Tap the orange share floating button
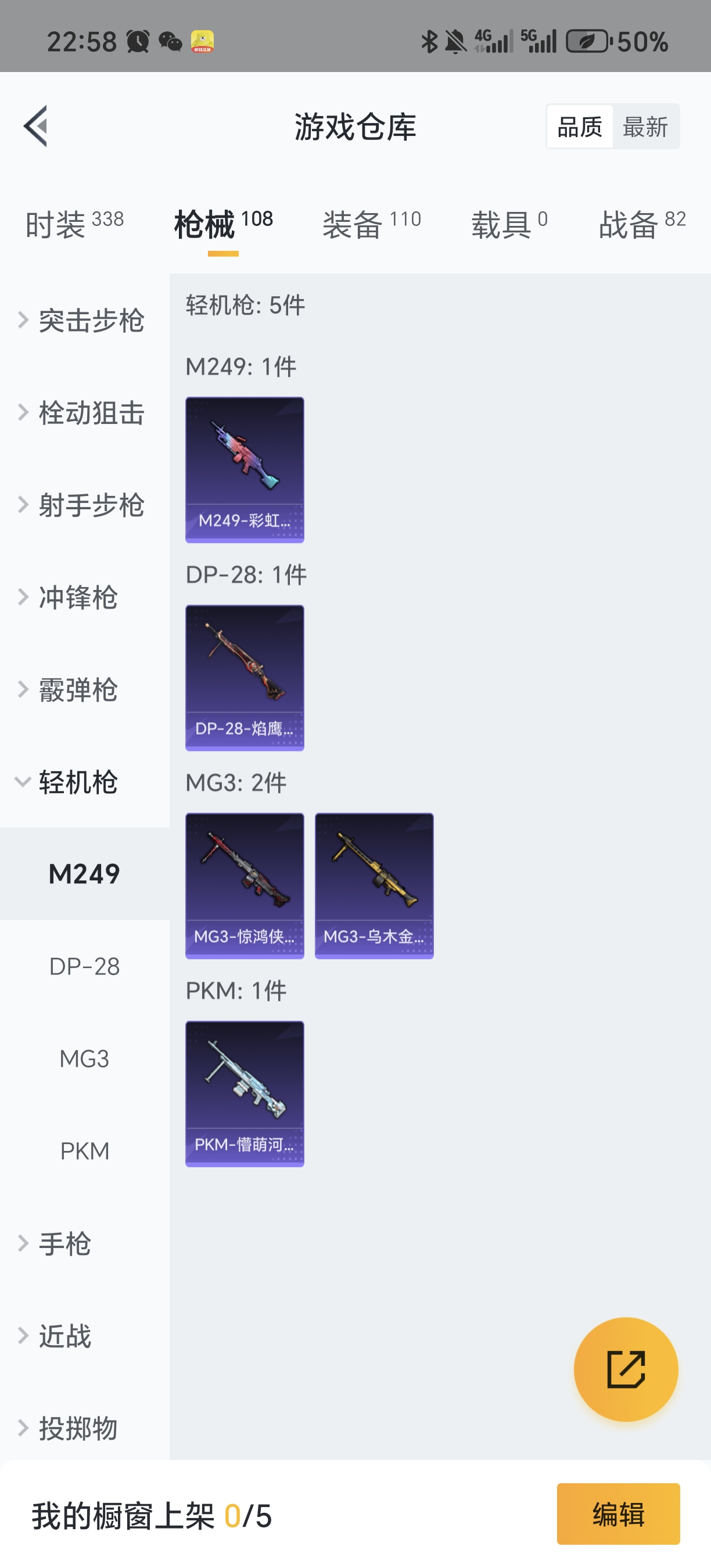Screen dimensions: 711x1568 (x=626, y=1369)
